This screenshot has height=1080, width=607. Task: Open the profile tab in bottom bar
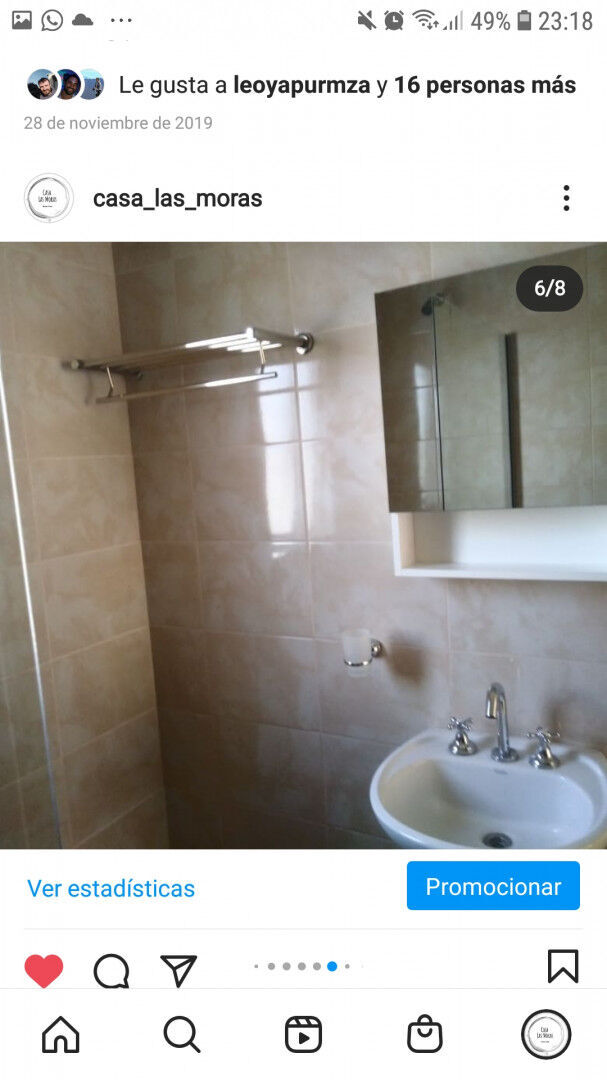pyautogui.click(x=546, y=1035)
